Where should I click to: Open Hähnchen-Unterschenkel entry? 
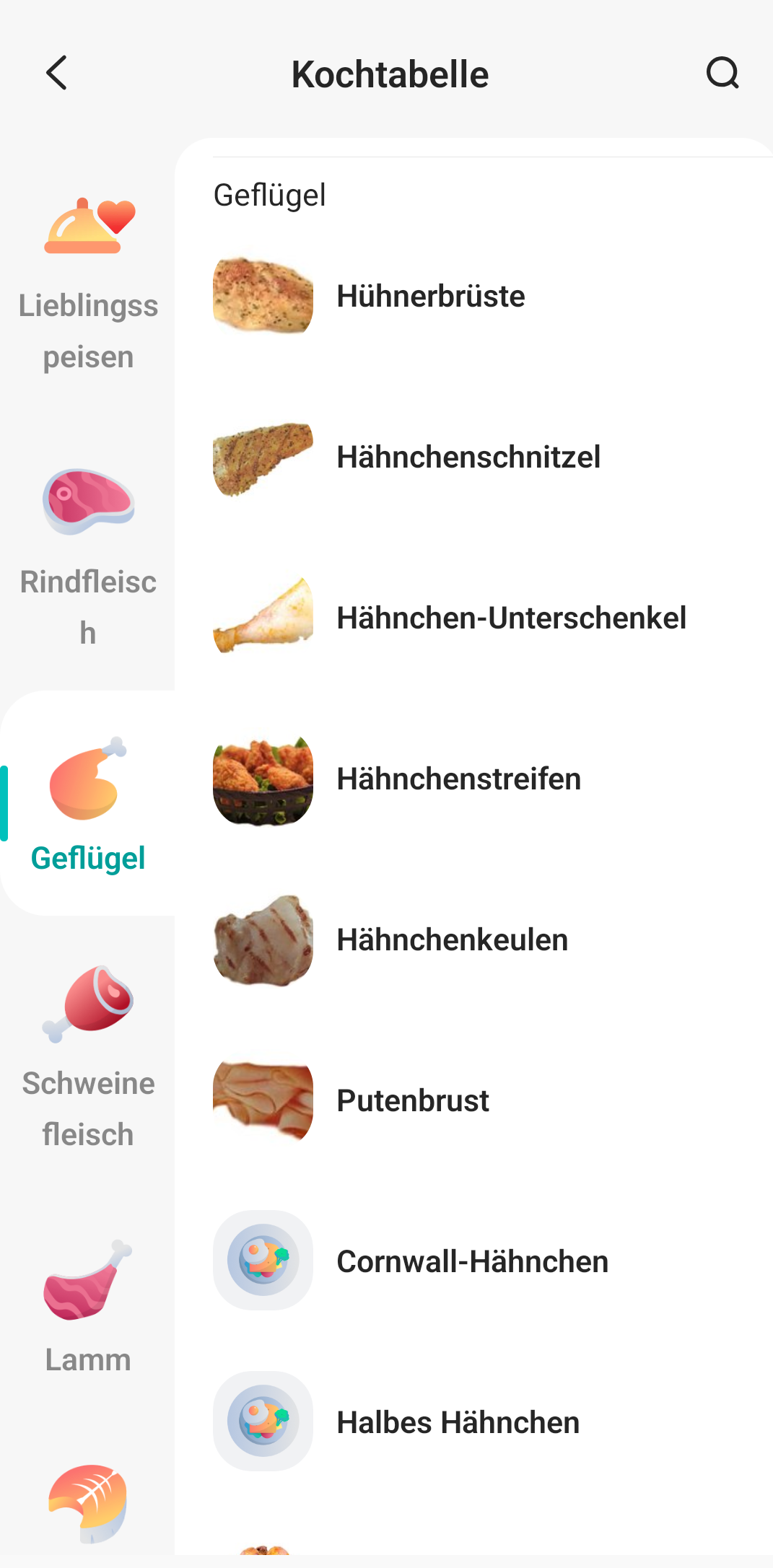[x=511, y=618]
